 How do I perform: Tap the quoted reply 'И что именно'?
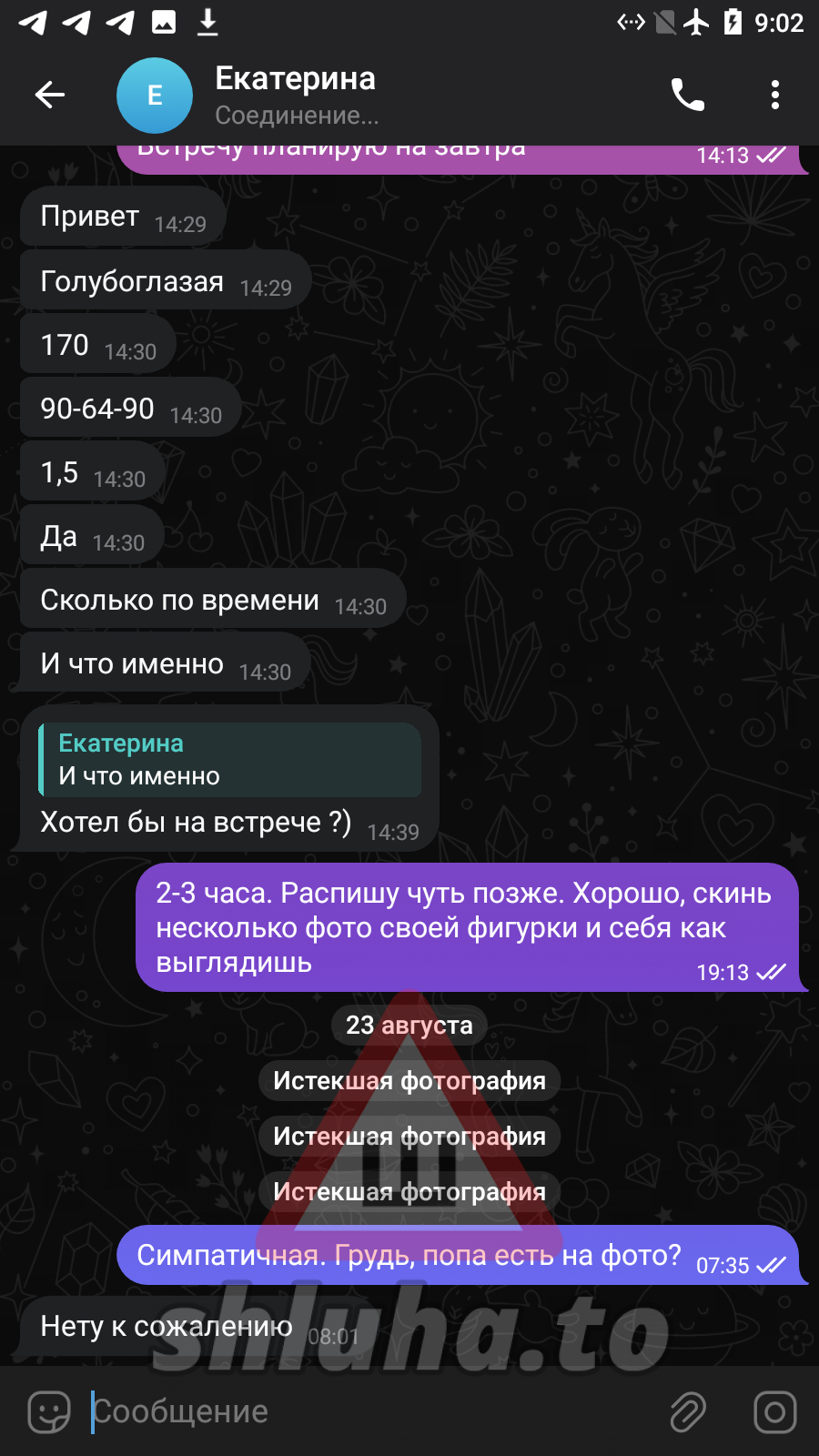230,760
